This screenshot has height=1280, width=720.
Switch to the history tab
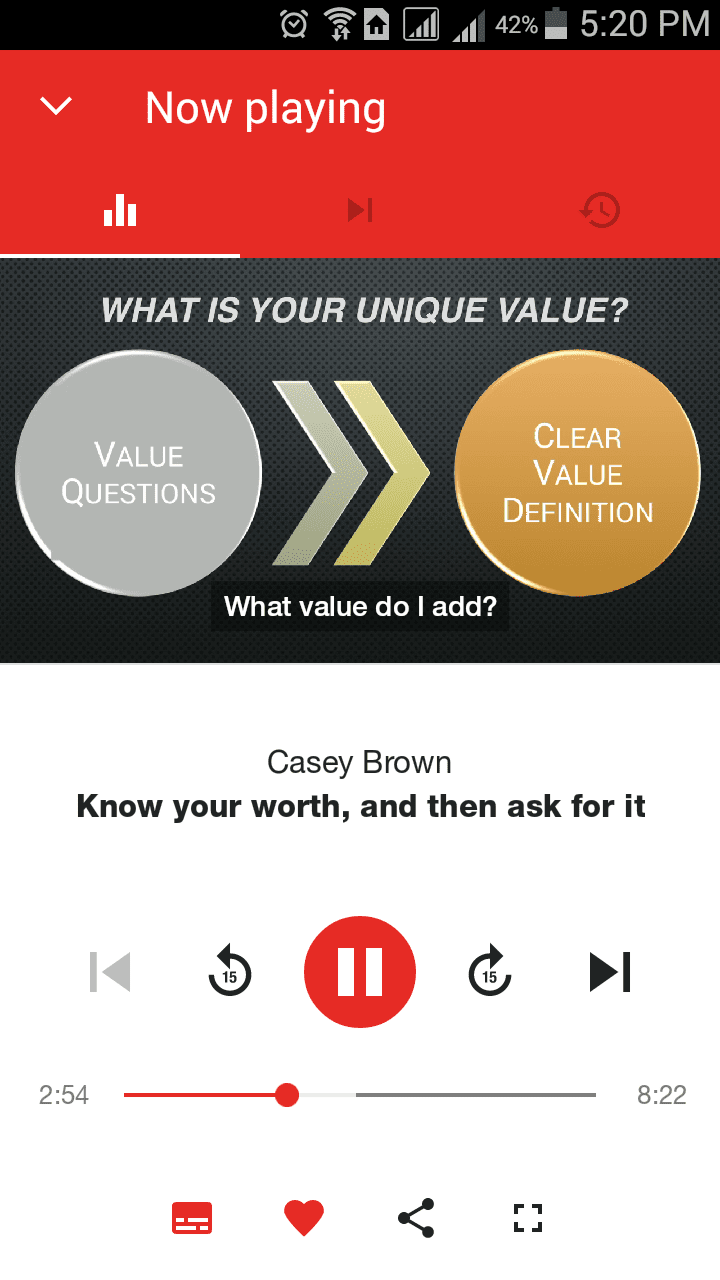(600, 211)
